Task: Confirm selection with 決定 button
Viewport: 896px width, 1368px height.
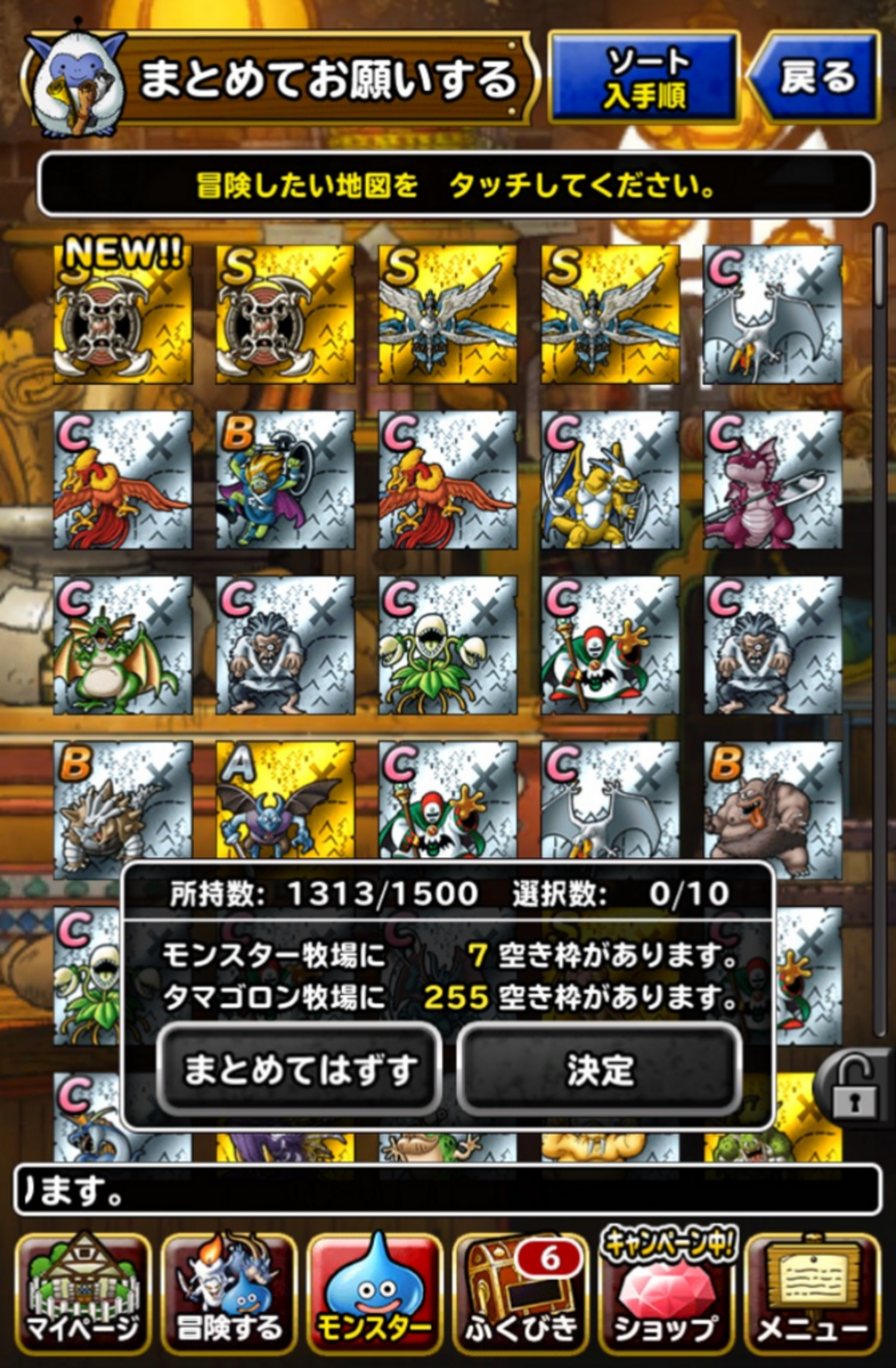Action: [x=600, y=1069]
